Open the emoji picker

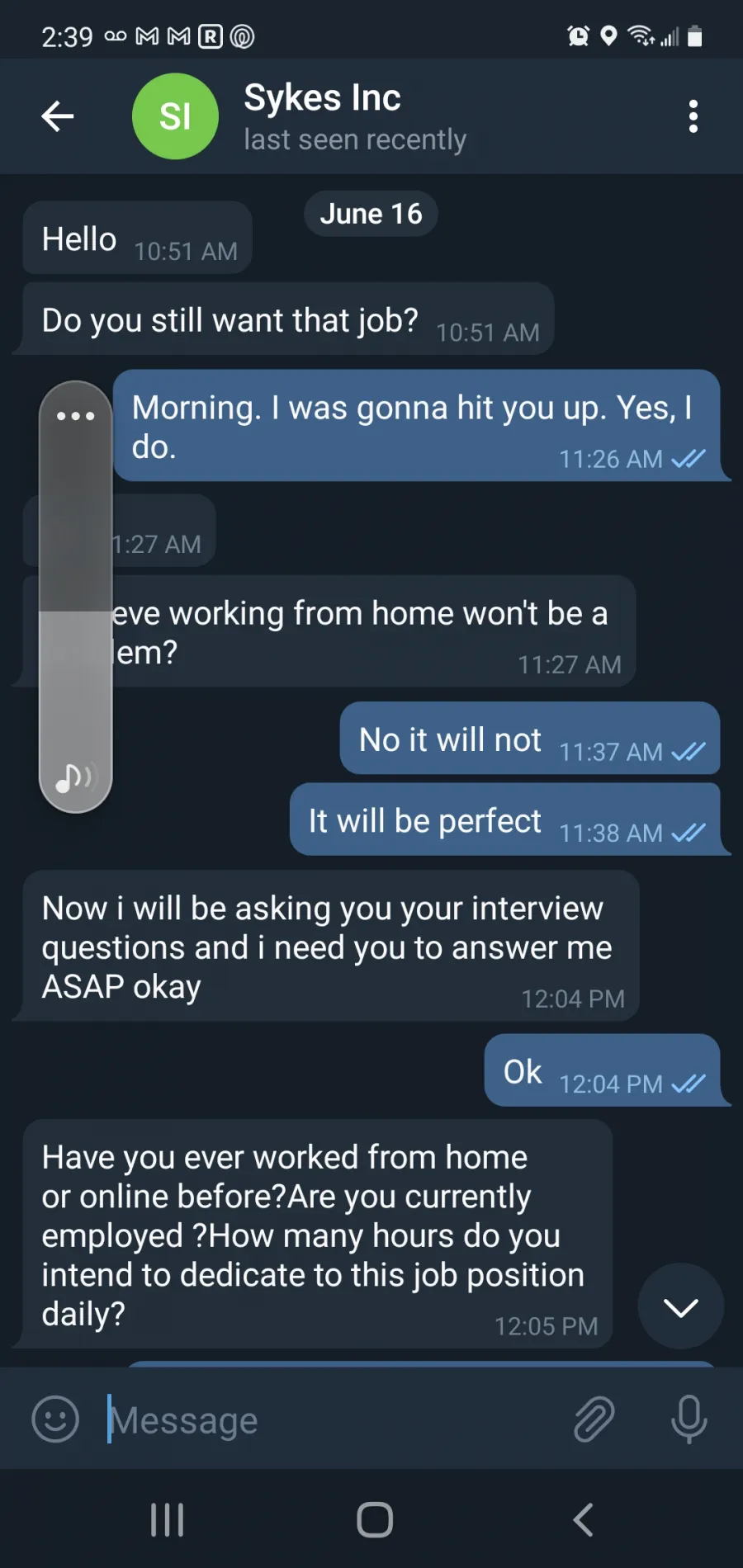click(55, 1419)
